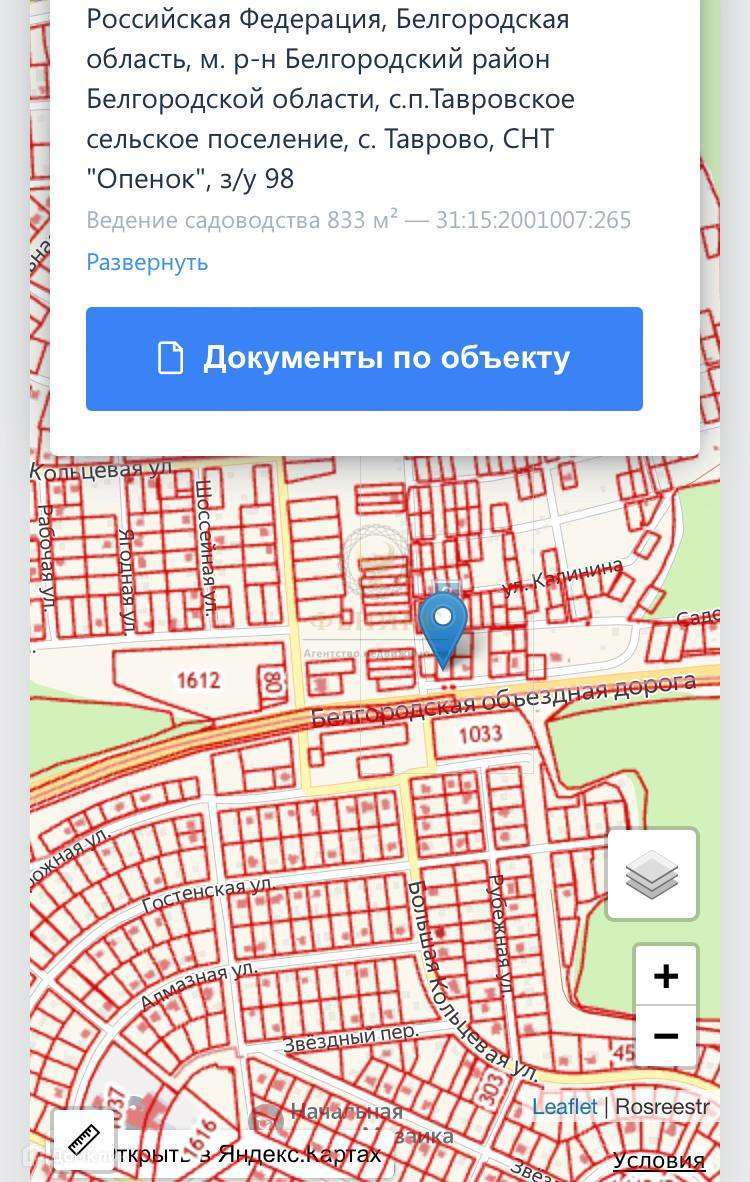Zoom in on the map
Viewport: 750px width, 1182px height.
click(665, 976)
